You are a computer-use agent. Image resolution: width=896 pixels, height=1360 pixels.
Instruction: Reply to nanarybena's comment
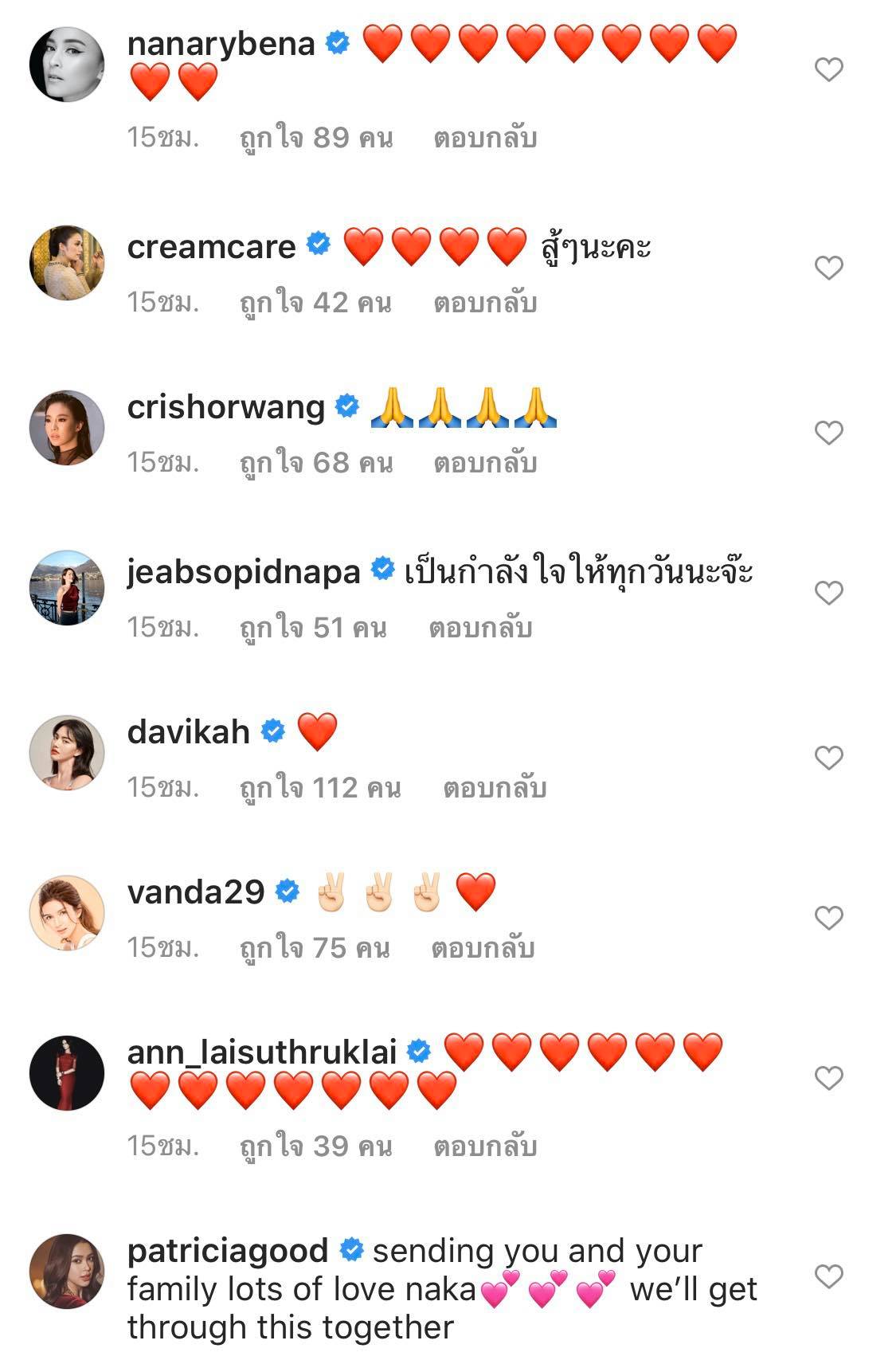coord(485,139)
